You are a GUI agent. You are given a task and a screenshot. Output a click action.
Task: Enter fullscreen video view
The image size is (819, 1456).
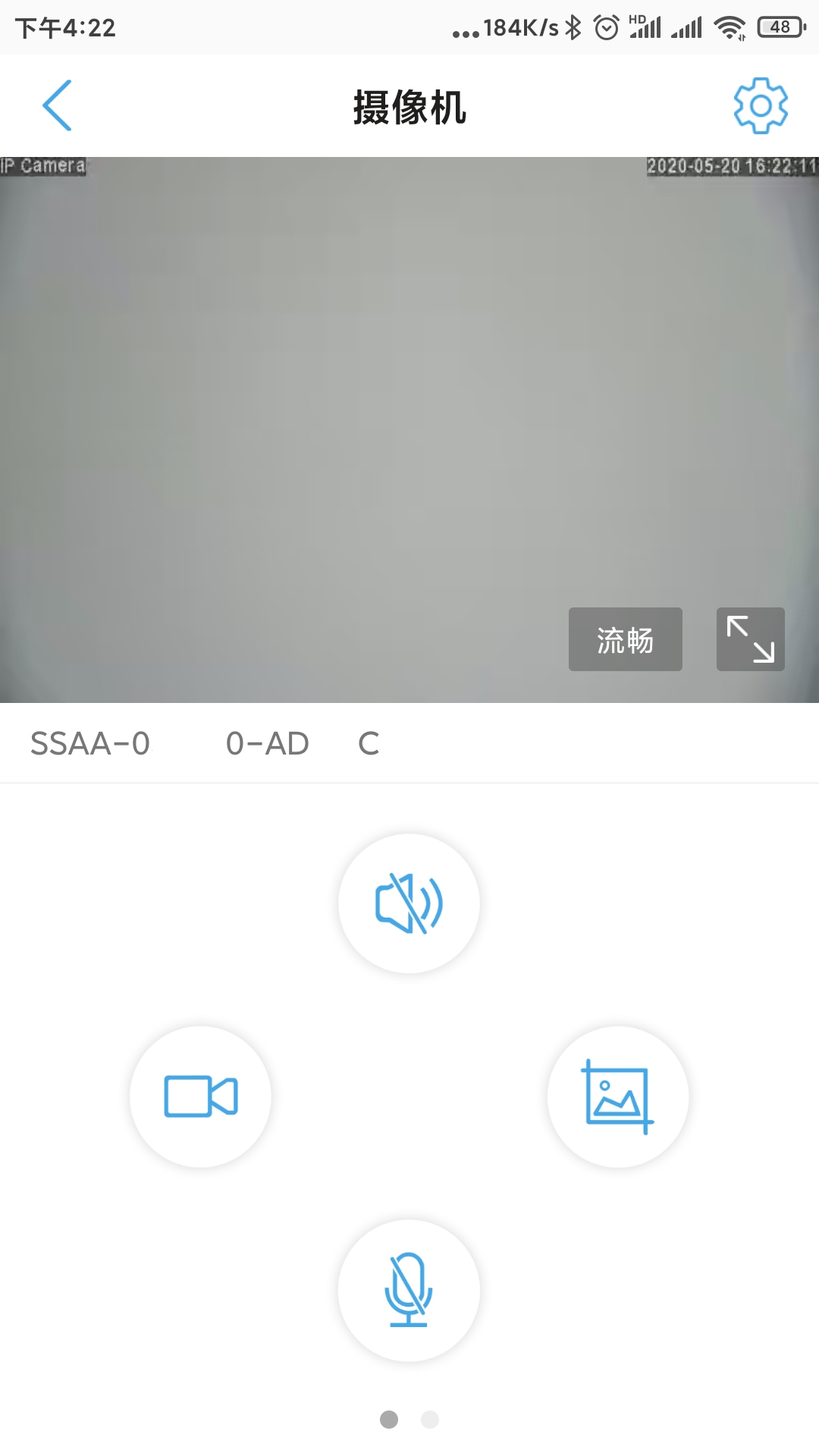750,639
